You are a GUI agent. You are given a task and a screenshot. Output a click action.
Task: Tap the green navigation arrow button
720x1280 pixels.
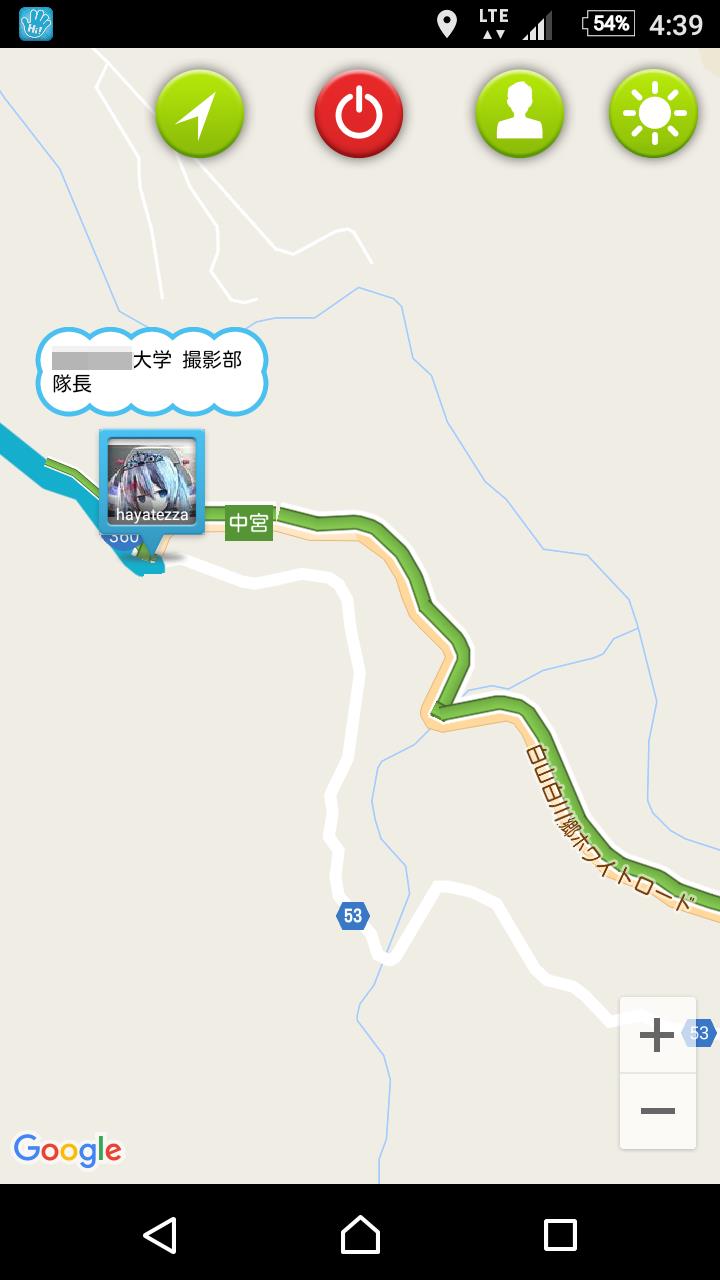(x=200, y=114)
